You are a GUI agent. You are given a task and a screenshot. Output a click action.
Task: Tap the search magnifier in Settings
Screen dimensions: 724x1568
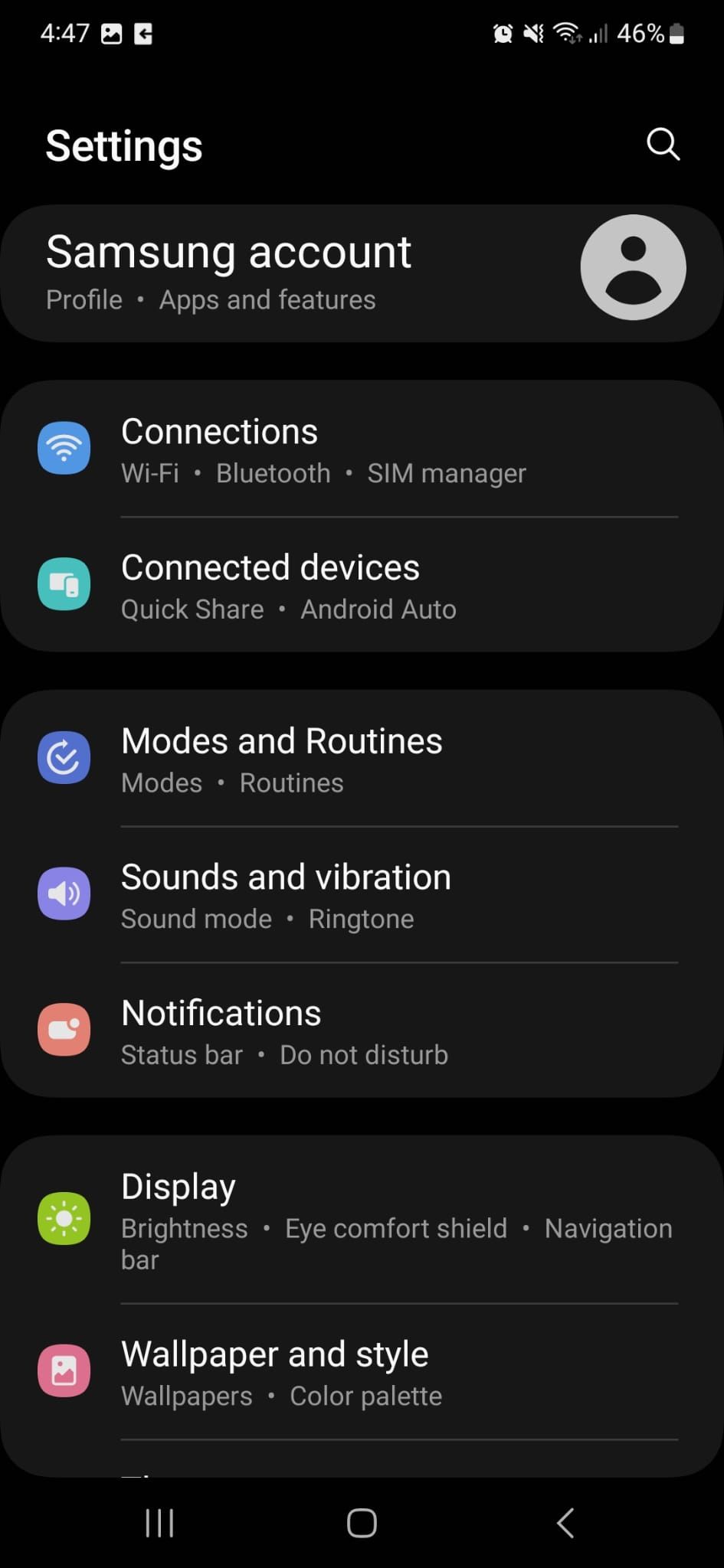pos(662,143)
